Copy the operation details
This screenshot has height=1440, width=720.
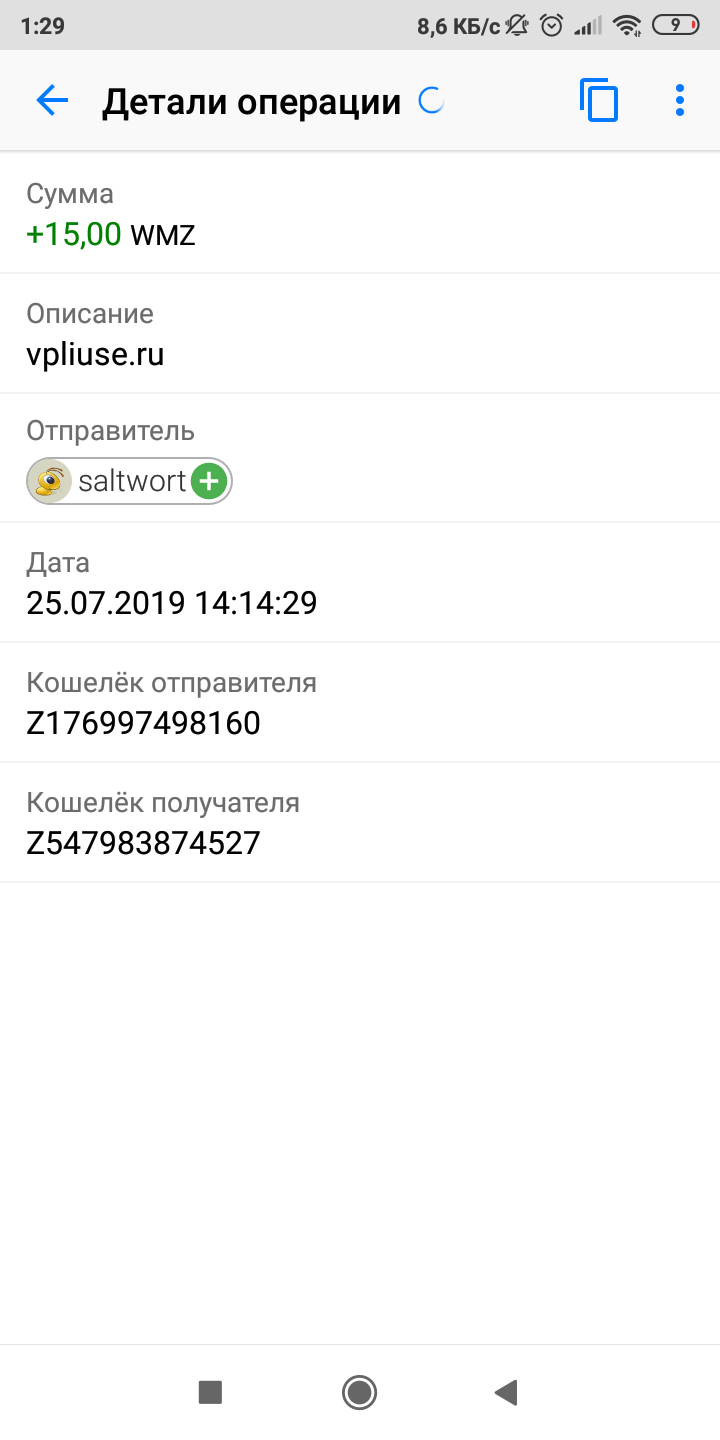pos(599,101)
